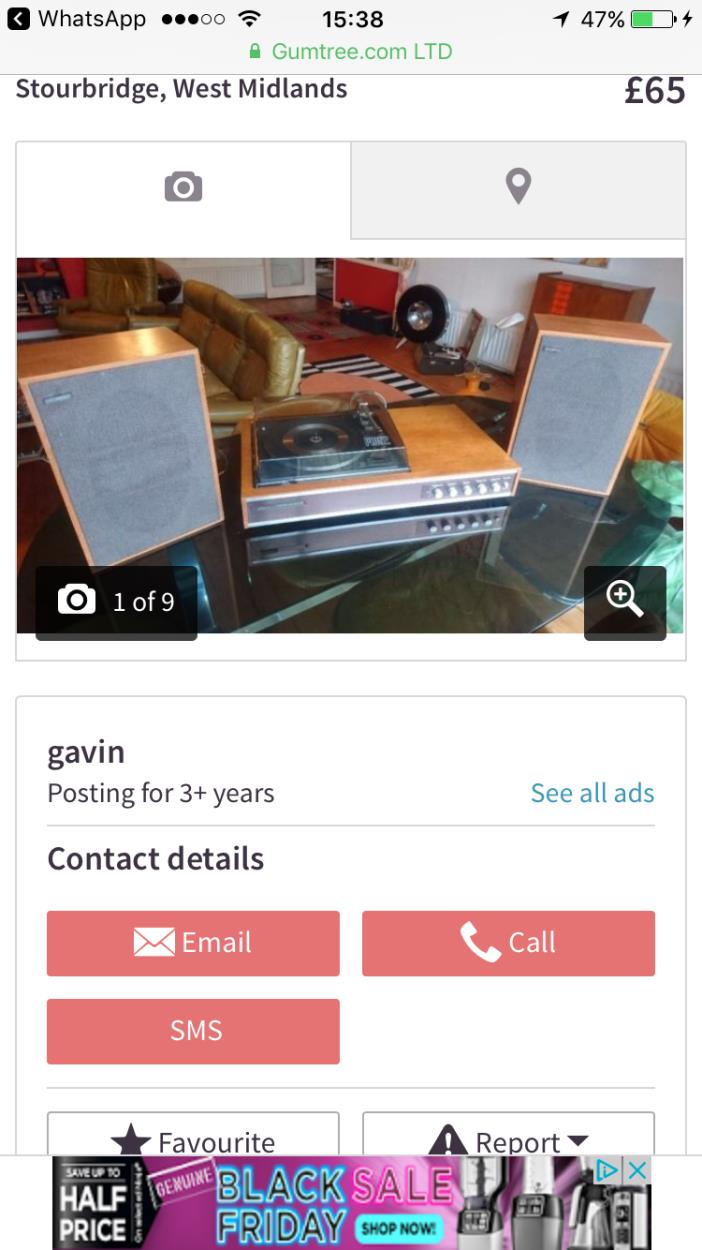Email the seller
The image size is (702, 1250).
coord(193,943)
